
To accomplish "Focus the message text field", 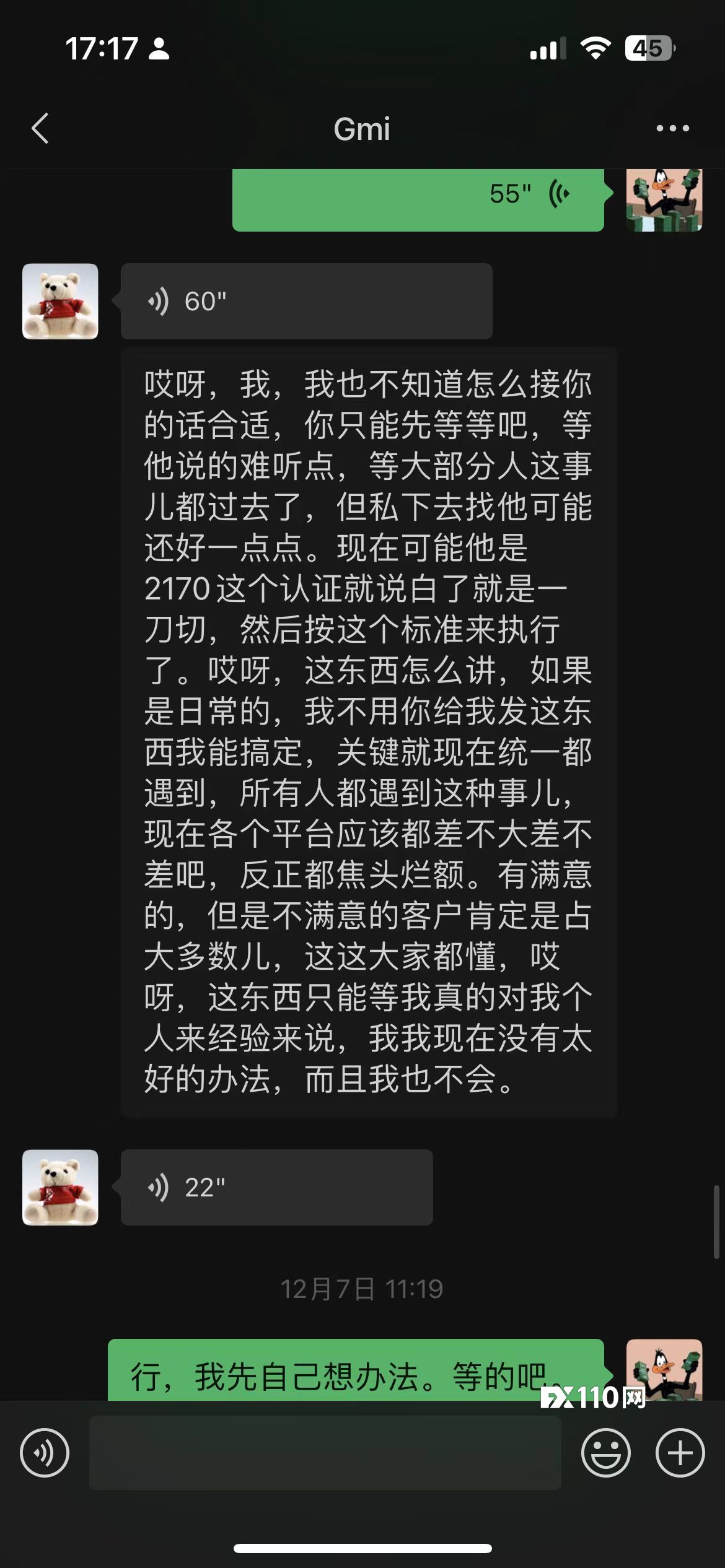I will tap(325, 1453).
